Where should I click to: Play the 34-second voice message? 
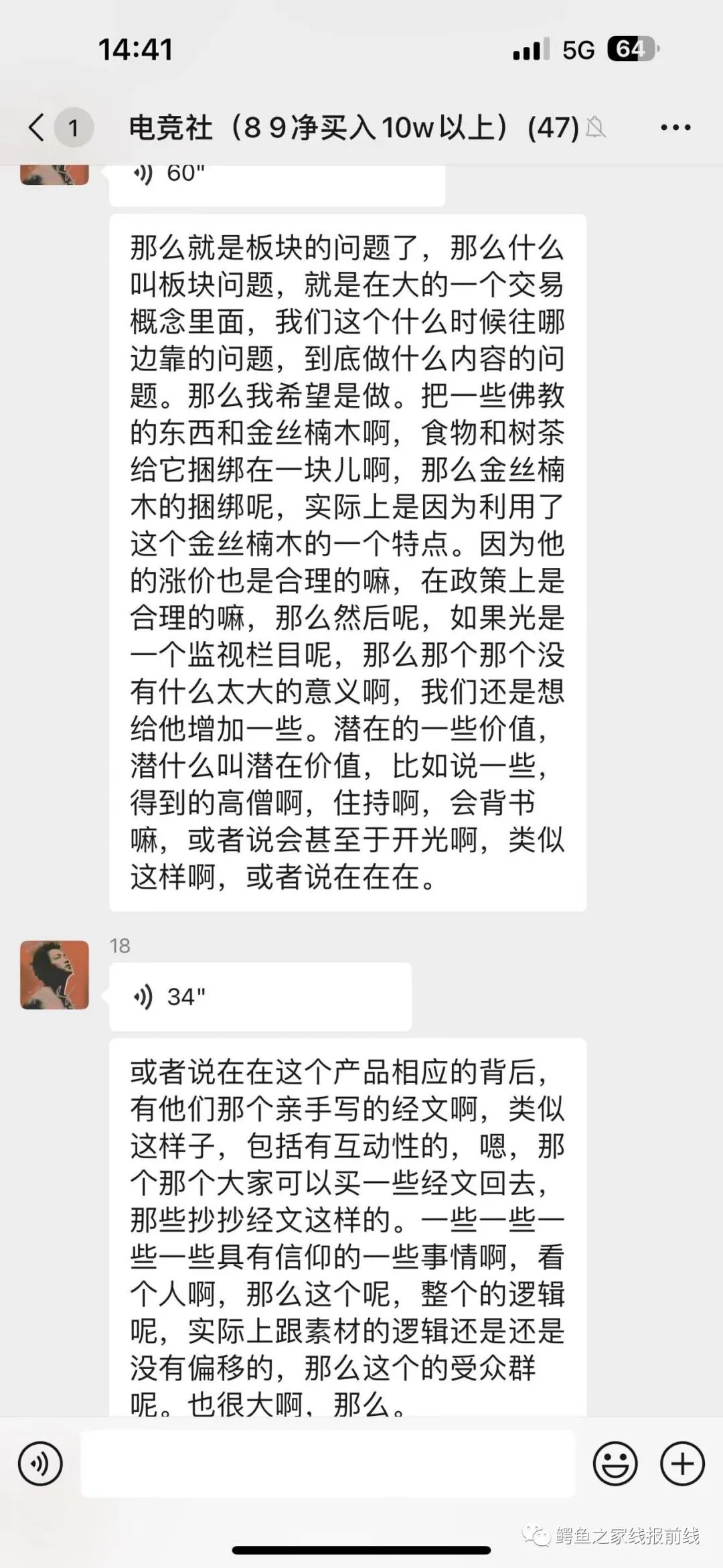coord(260,997)
